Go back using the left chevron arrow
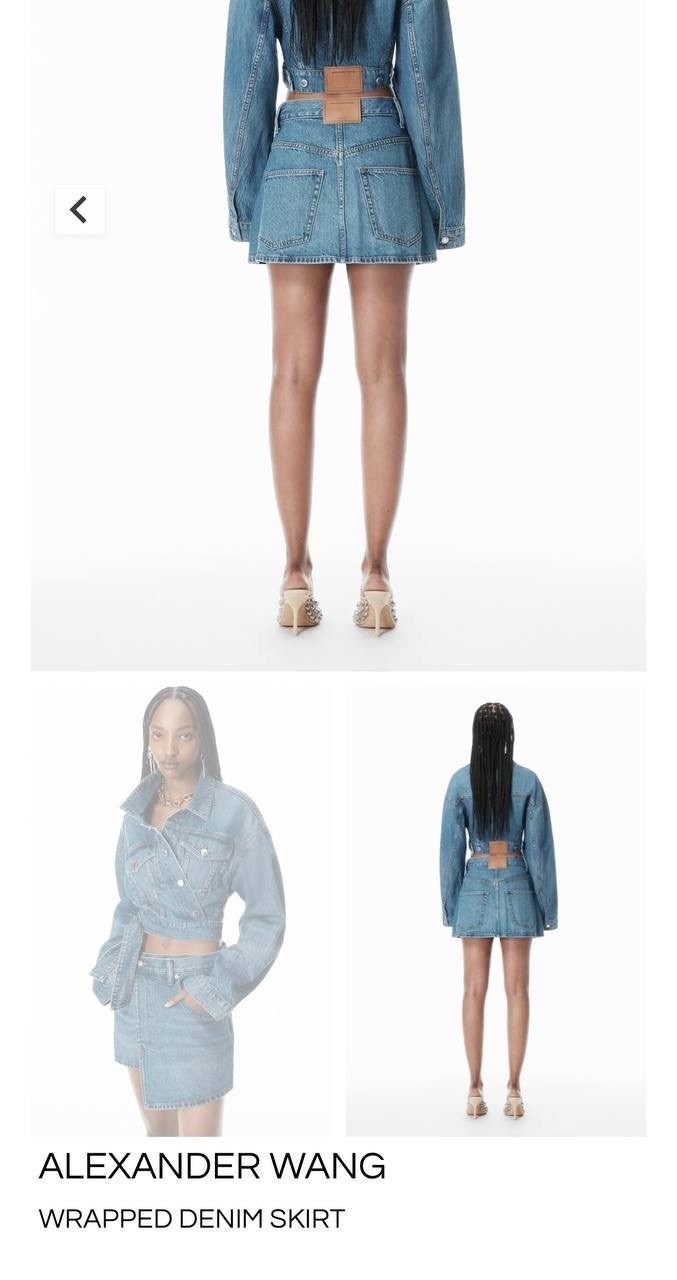This screenshot has width=677, height=1280. pyautogui.click(x=79, y=210)
